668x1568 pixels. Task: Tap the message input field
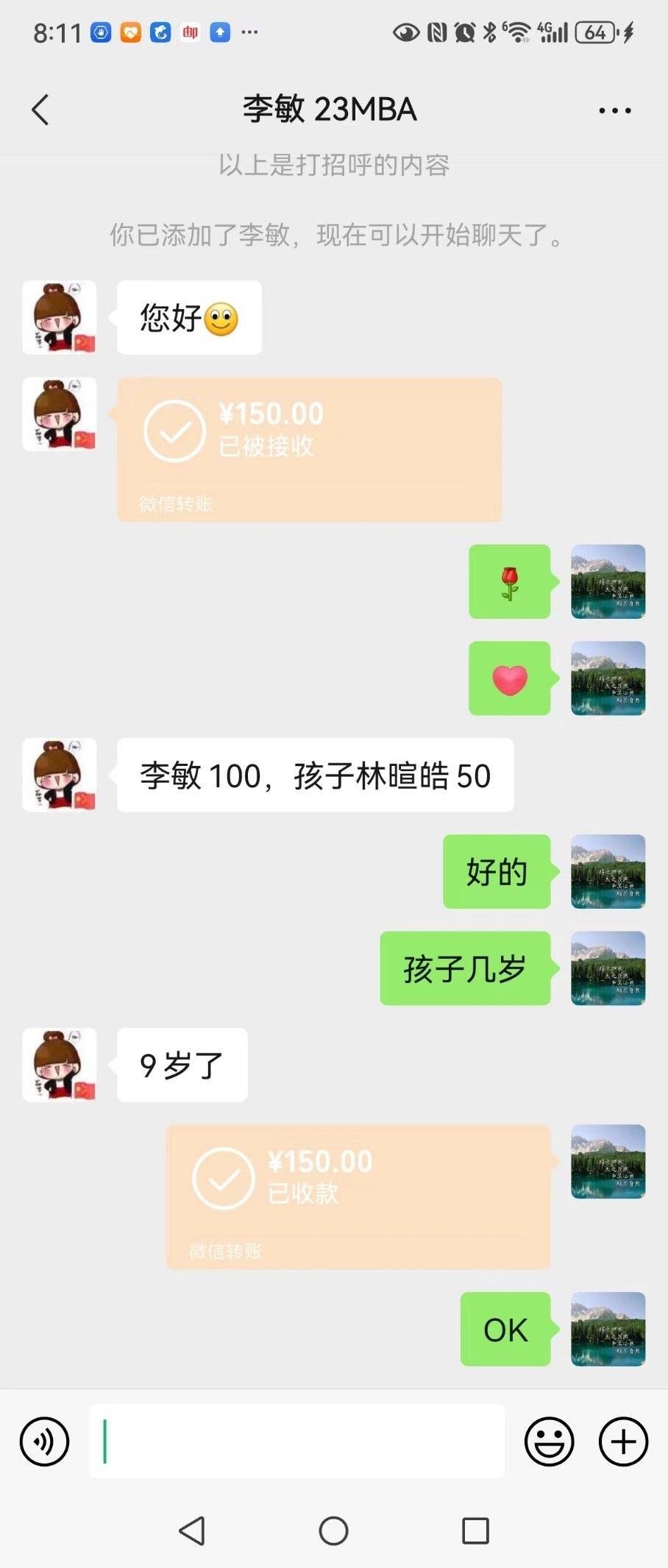tap(294, 1441)
